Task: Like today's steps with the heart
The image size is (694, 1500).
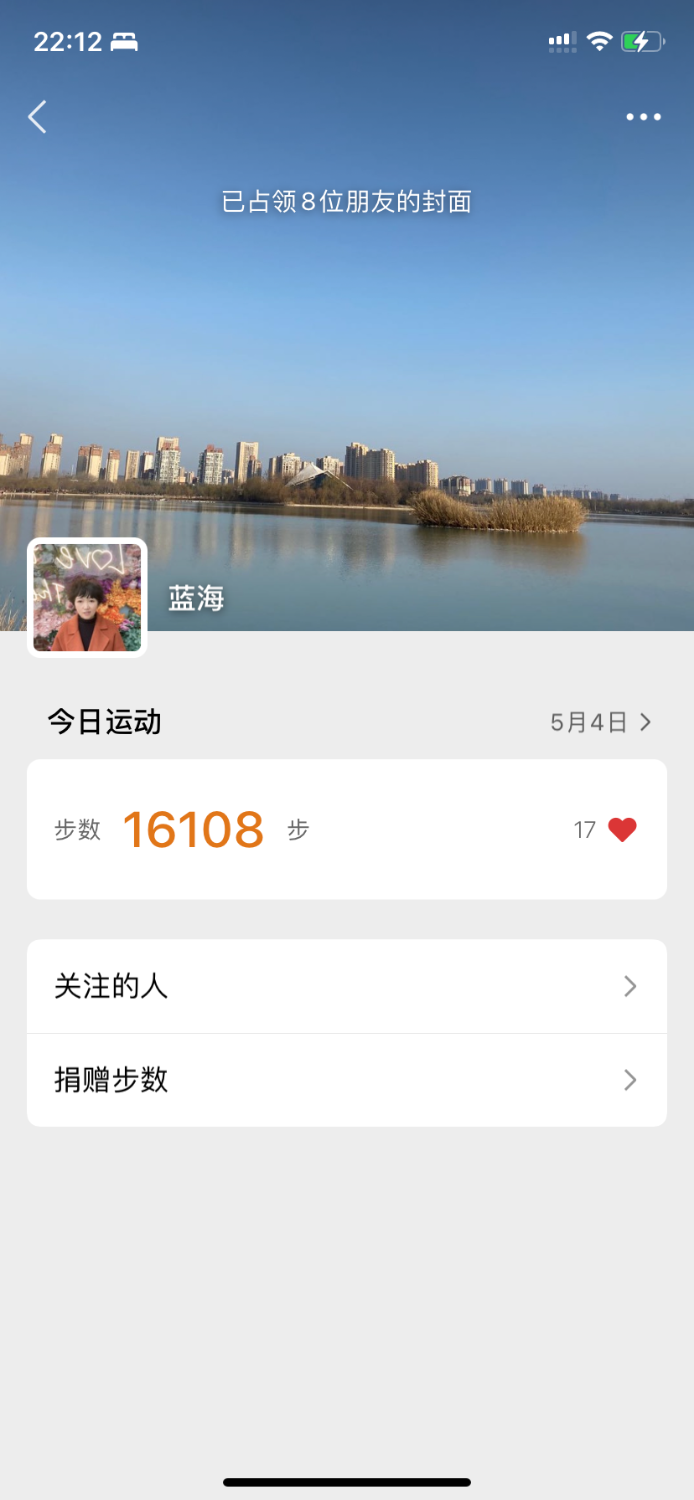Action: click(x=622, y=830)
